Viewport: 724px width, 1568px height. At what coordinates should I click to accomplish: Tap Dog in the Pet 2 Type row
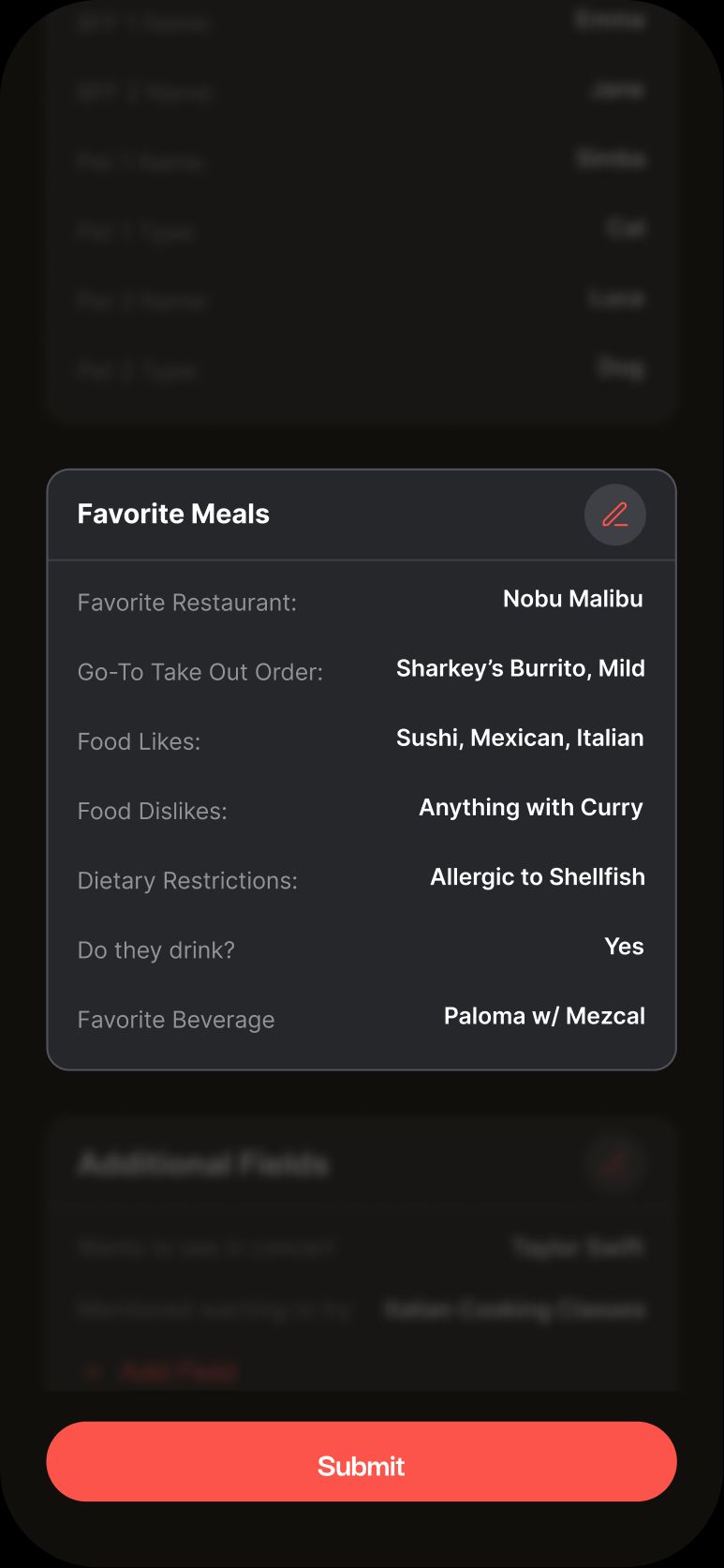620,368
